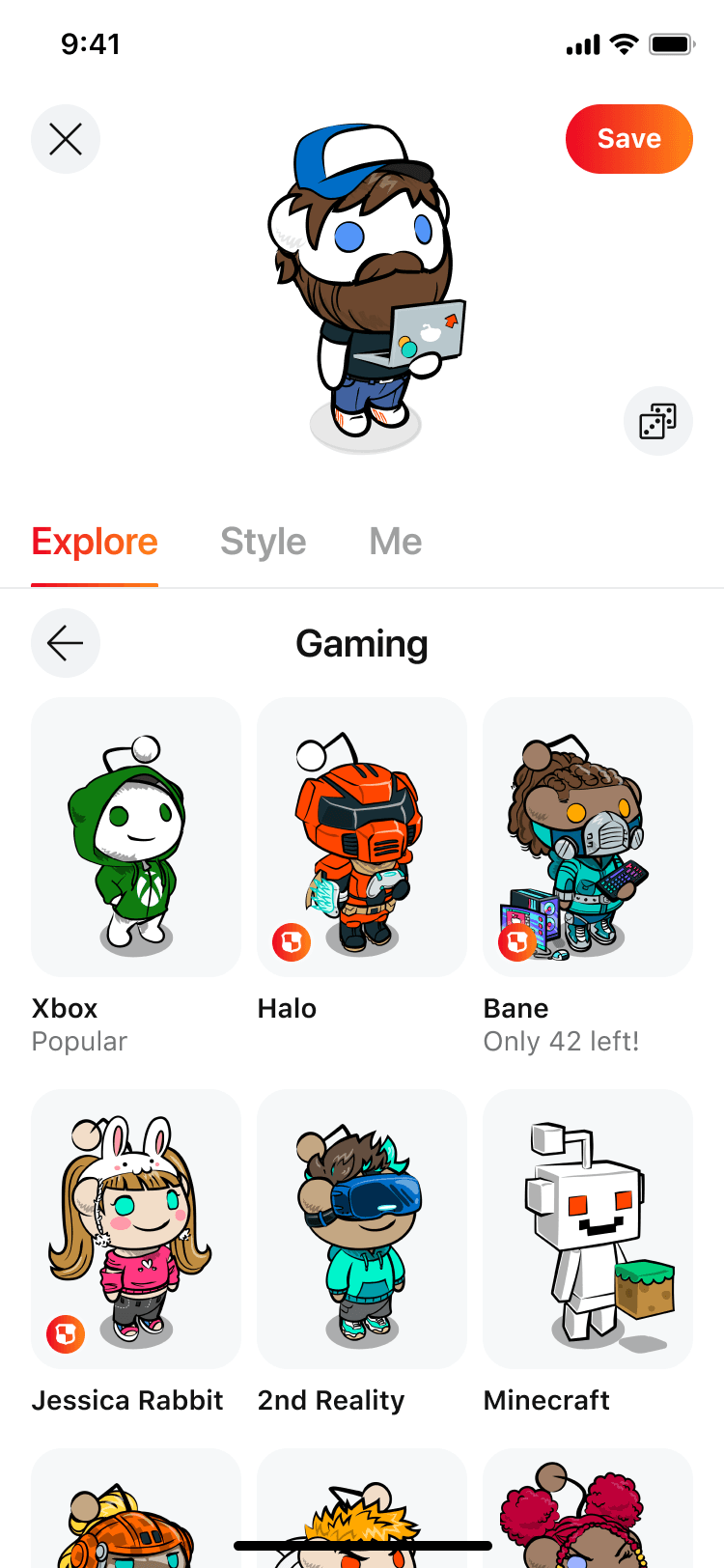The width and height of the screenshot is (724, 1568).
Task: Select the Jessica Rabbit avatar
Action: 136,1229
